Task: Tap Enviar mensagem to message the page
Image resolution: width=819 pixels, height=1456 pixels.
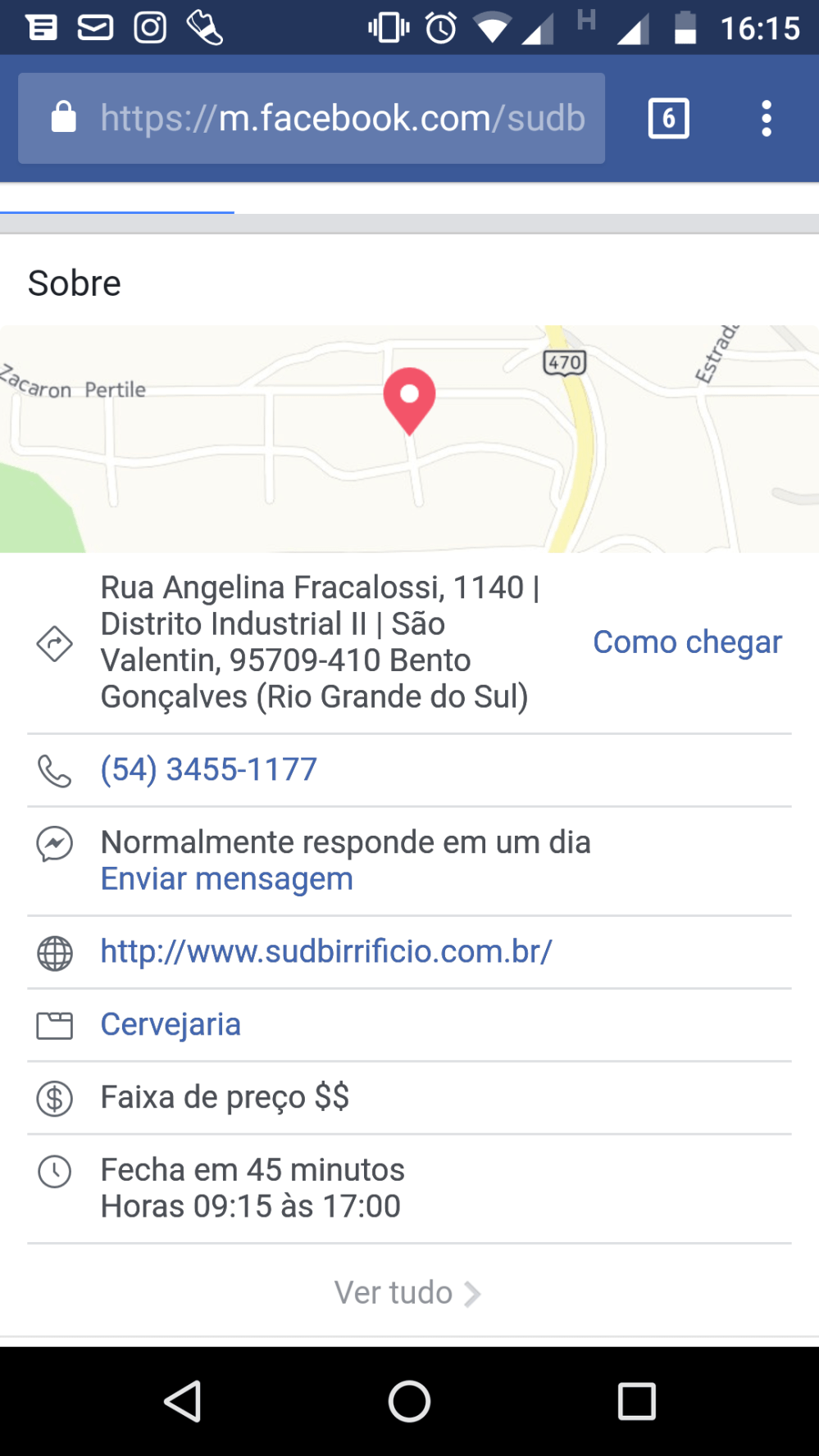Action: (226, 879)
